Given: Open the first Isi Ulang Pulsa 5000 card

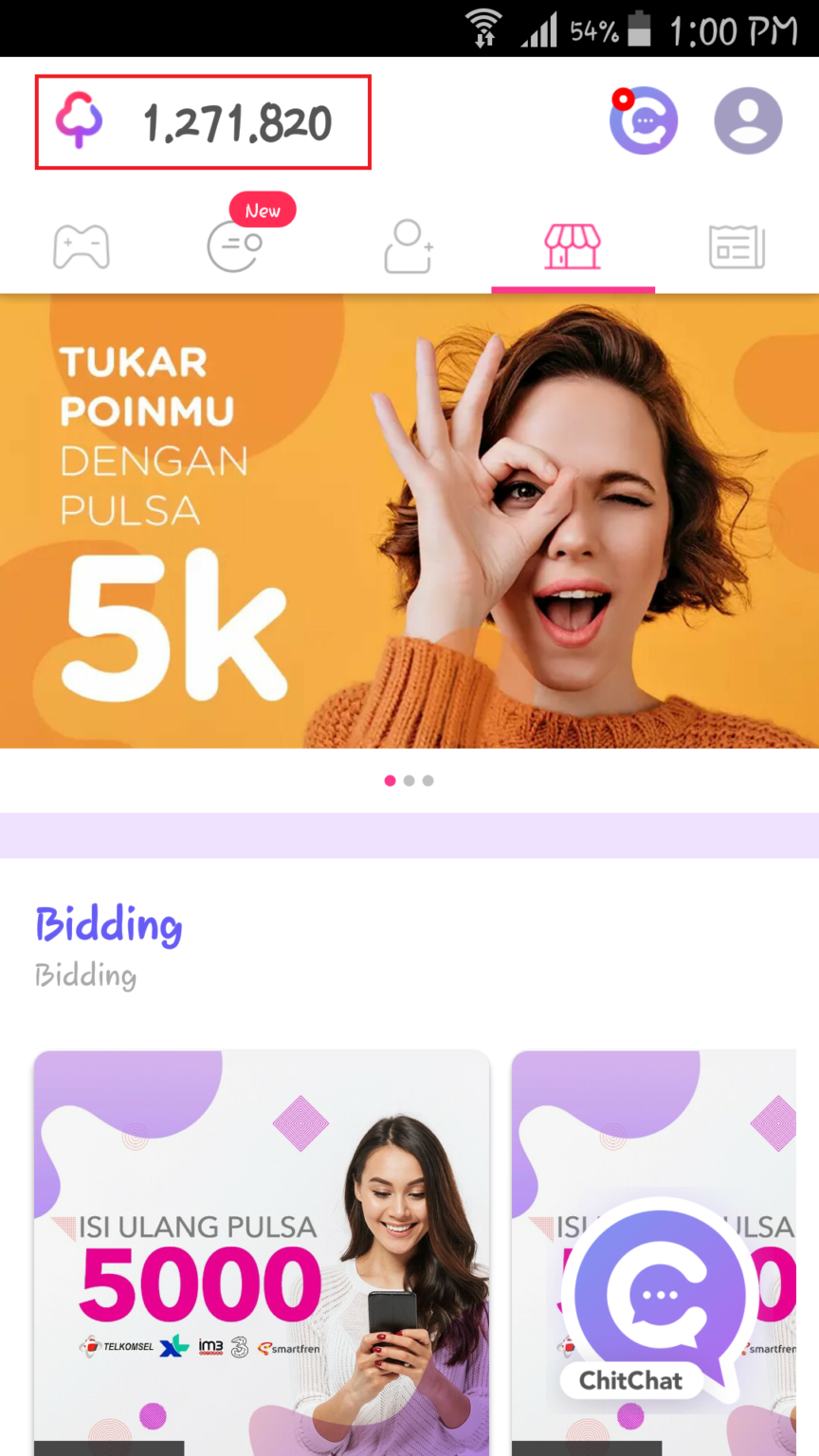Looking at the screenshot, I should [262, 1253].
